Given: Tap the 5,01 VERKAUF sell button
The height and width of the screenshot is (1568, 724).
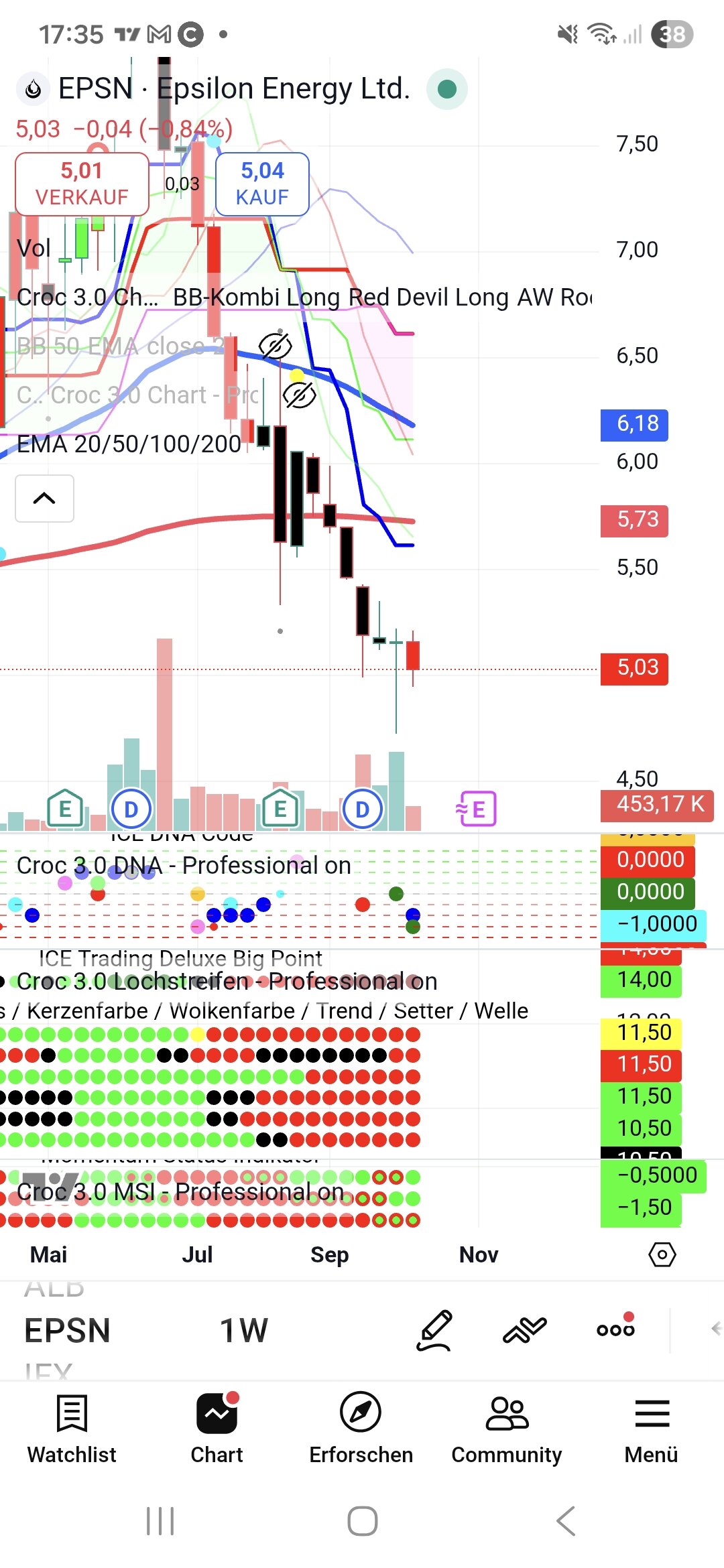Looking at the screenshot, I should pos(82,184).
